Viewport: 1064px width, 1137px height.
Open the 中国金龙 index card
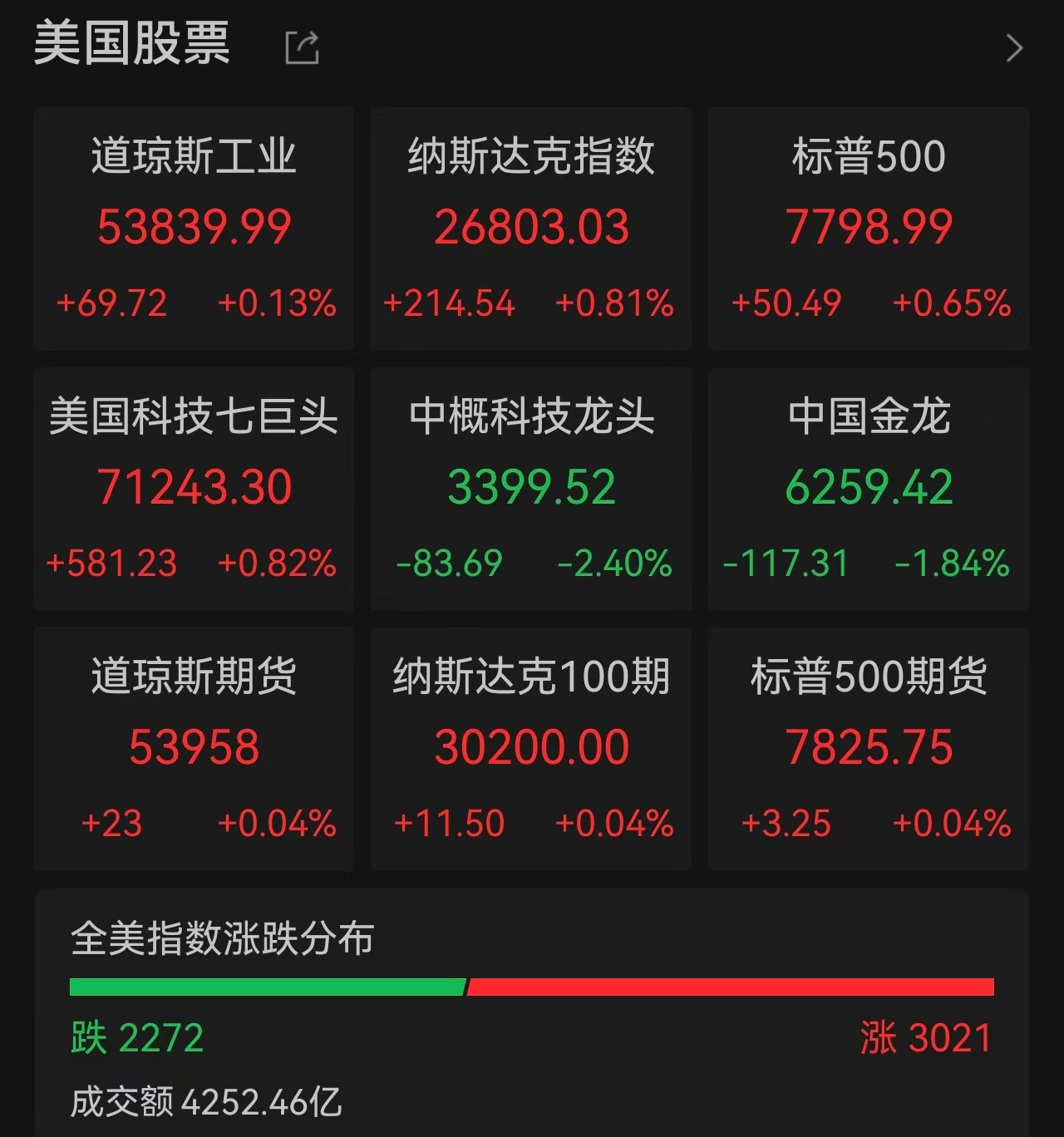coord(869,490)
